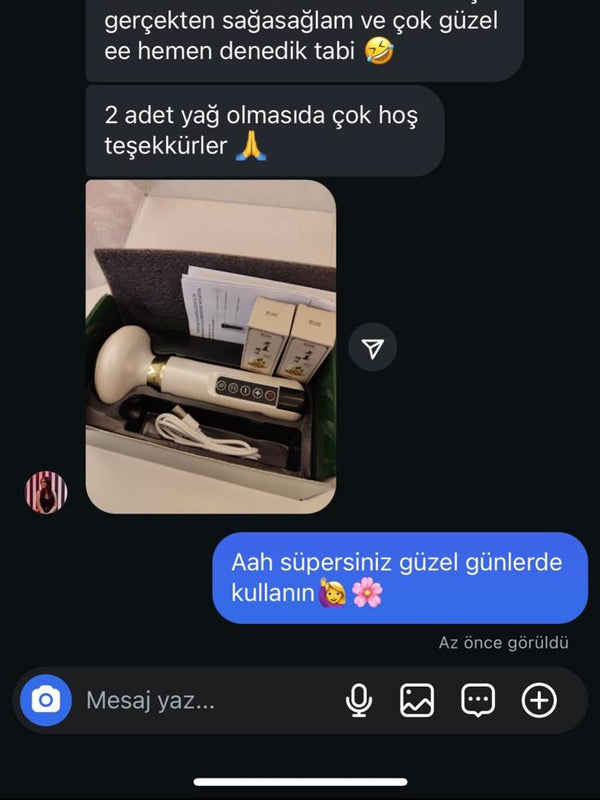Open the received product photo
The width and height of the screenshot is (600, 800).
tap(210, 347)
